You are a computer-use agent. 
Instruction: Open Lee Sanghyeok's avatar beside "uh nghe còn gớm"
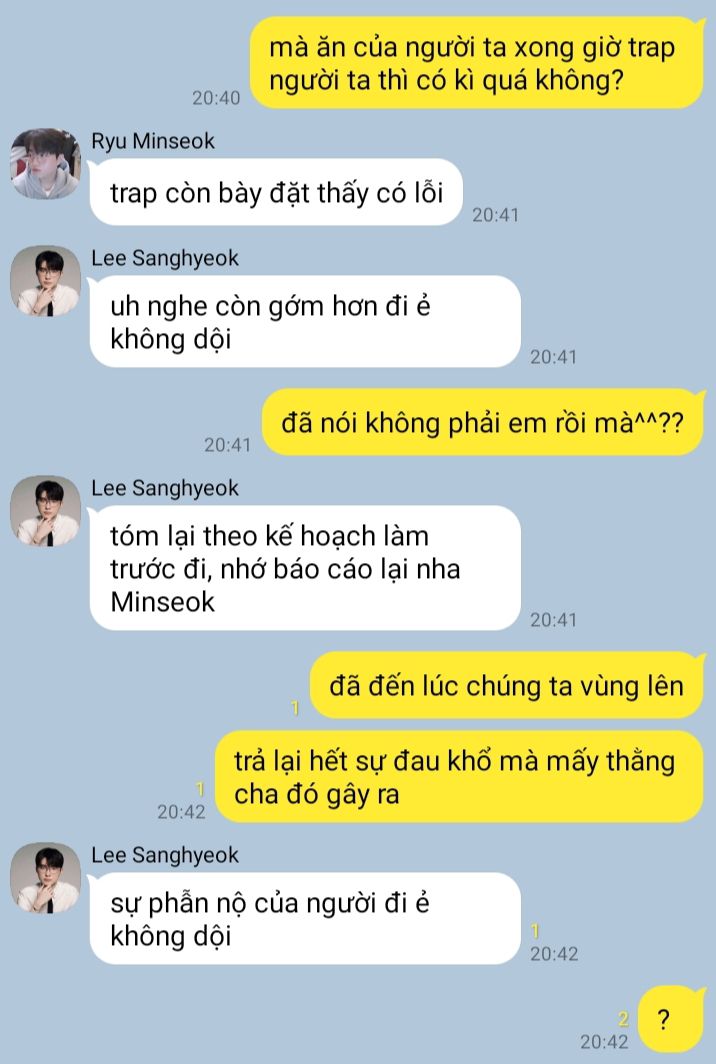click(45, 281)
